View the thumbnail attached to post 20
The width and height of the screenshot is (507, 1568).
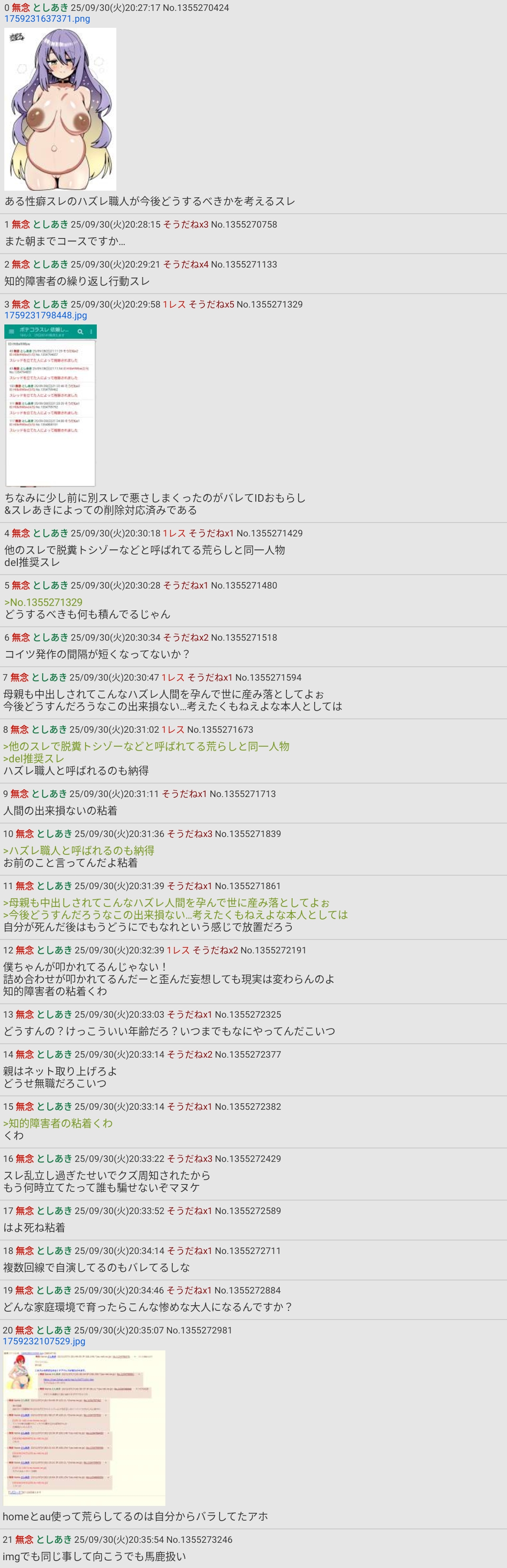click(84, 1428)
